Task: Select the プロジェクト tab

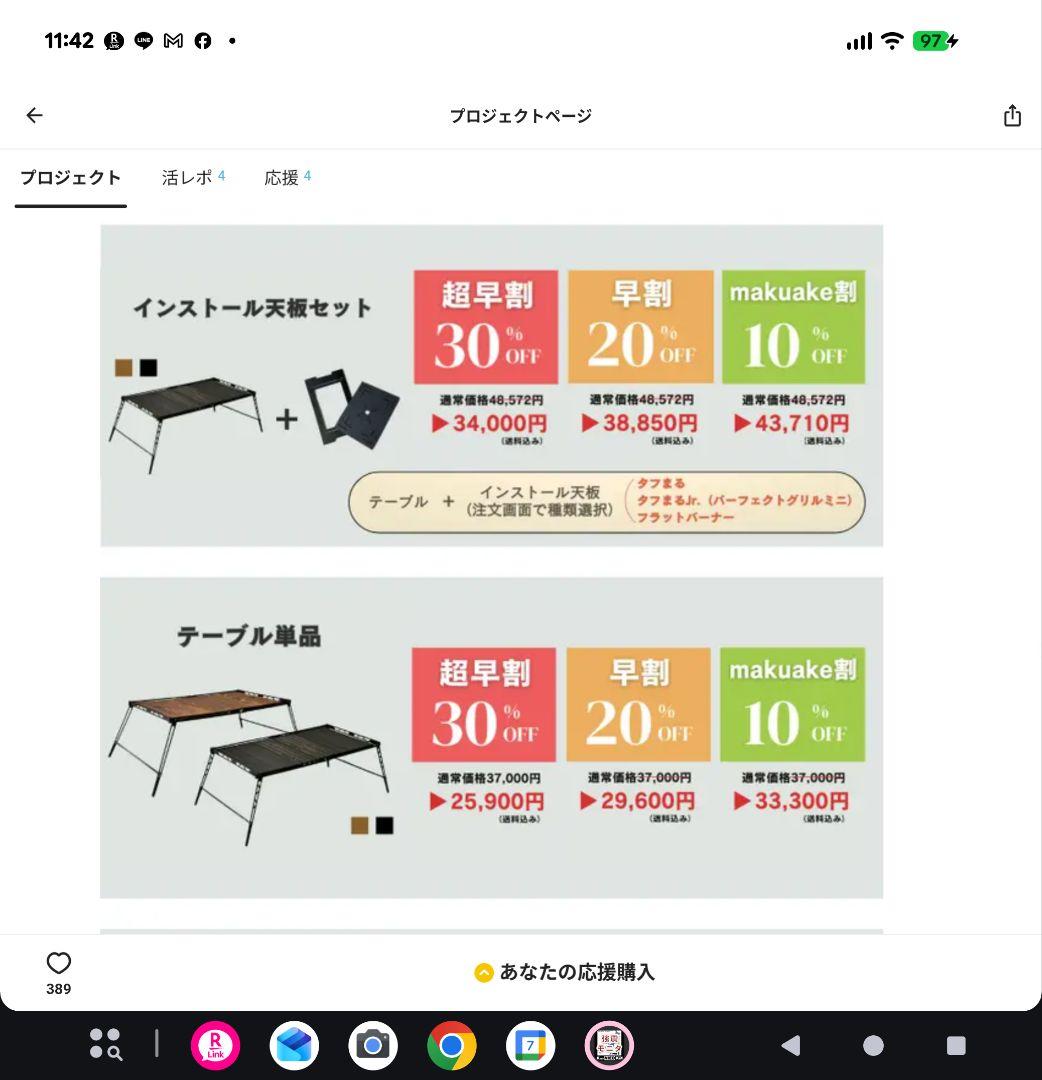Action: [x=70, y=177]
